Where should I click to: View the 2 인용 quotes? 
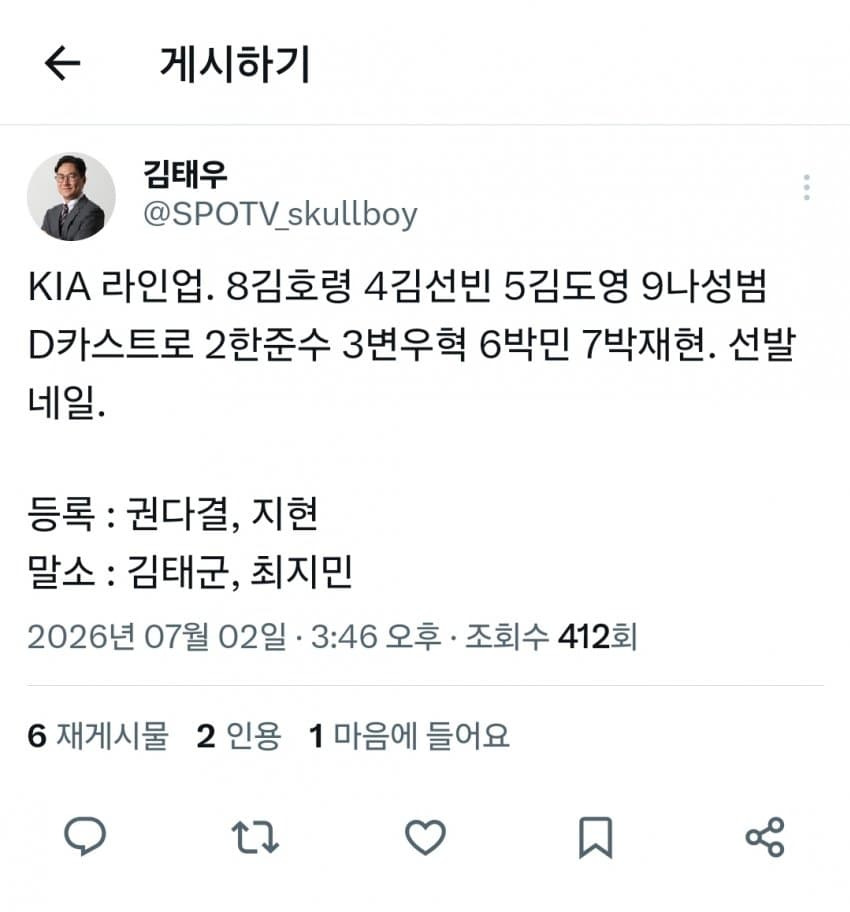click(239, 736)
